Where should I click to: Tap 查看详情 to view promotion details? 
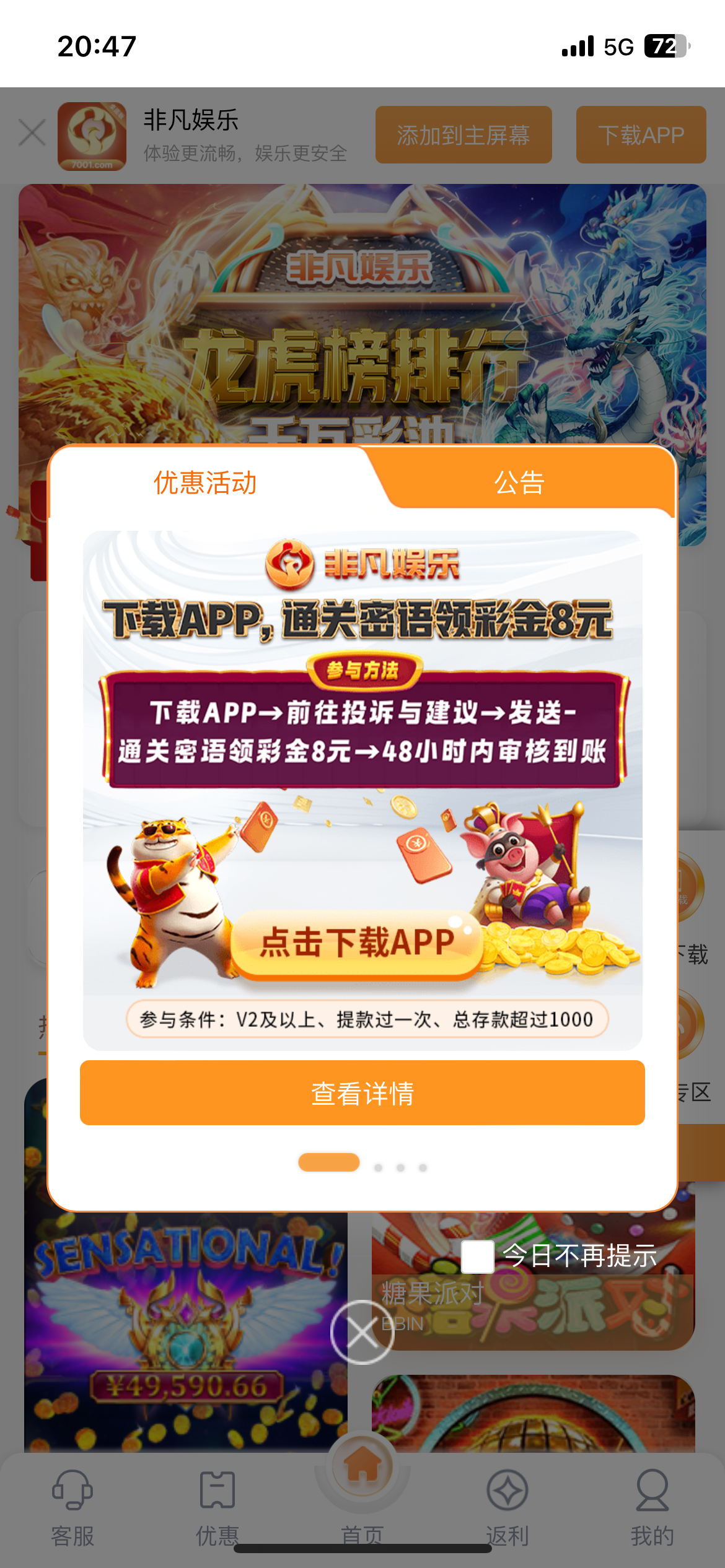click(x=362, y=1093)
